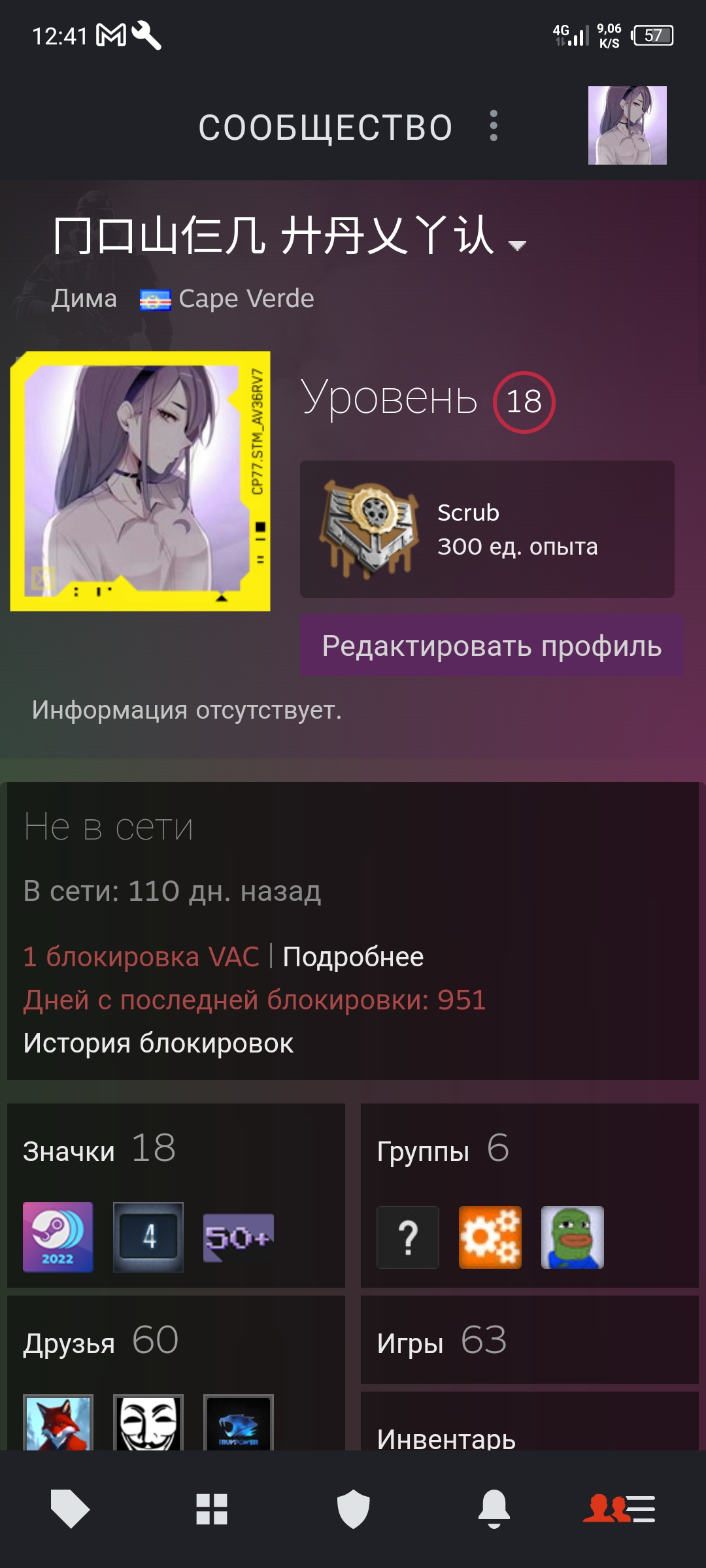
Task: Switch to the grid library tab
Action: pyautogui.click(x=212, y=1509)
